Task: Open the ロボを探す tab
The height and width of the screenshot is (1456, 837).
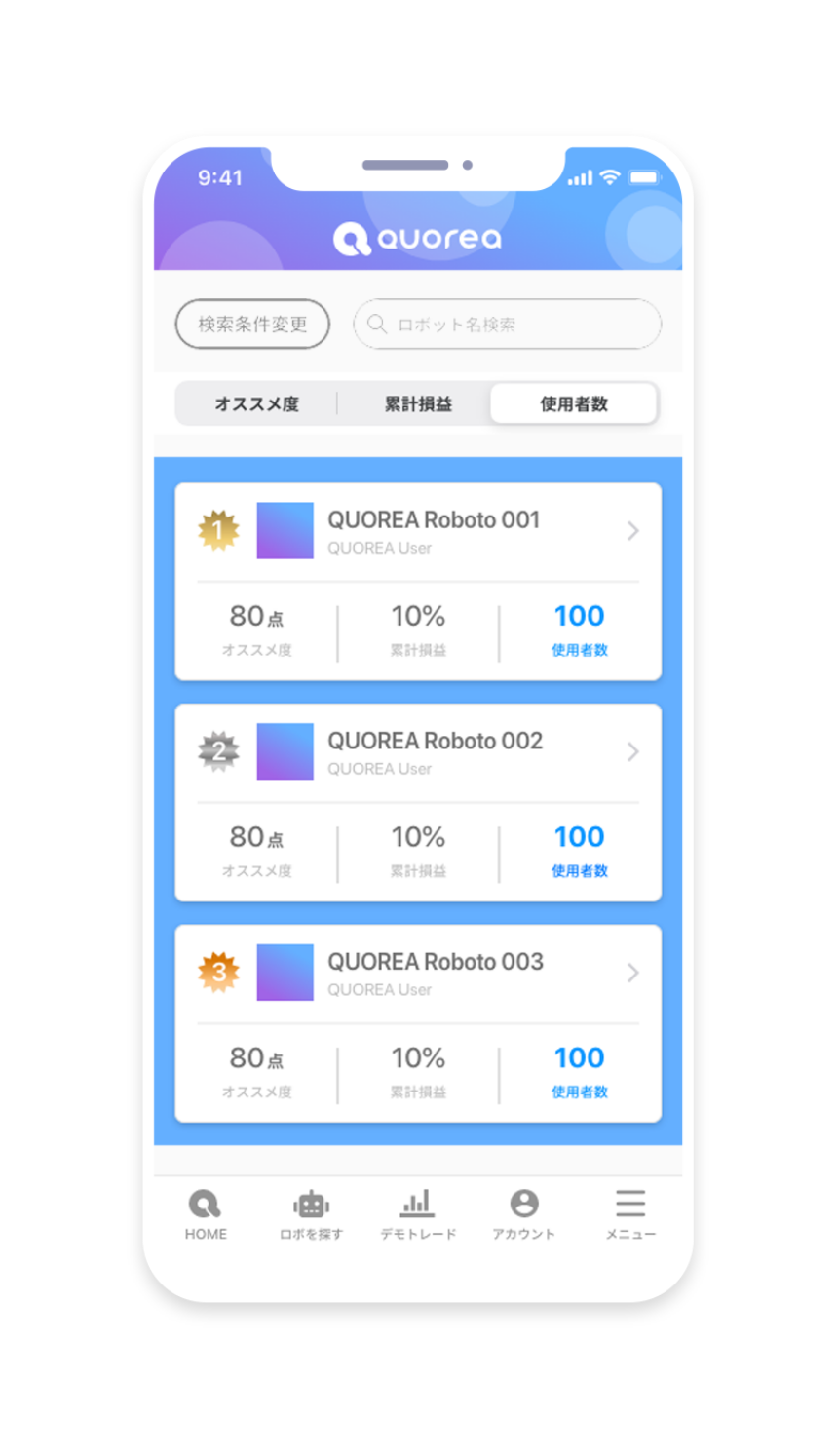Action: (x=311, y=1213)
